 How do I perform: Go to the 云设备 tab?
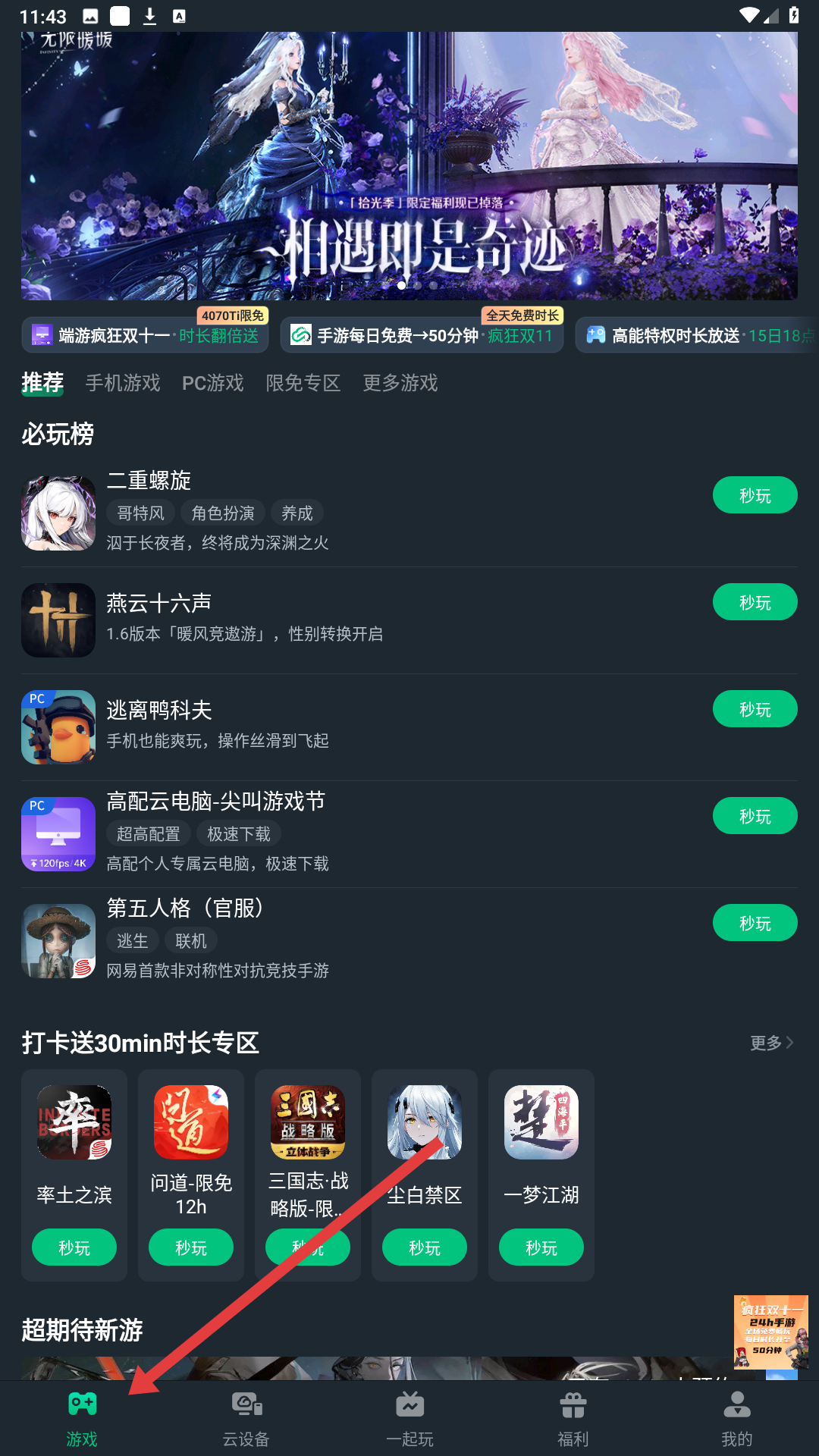[246, 1418]
